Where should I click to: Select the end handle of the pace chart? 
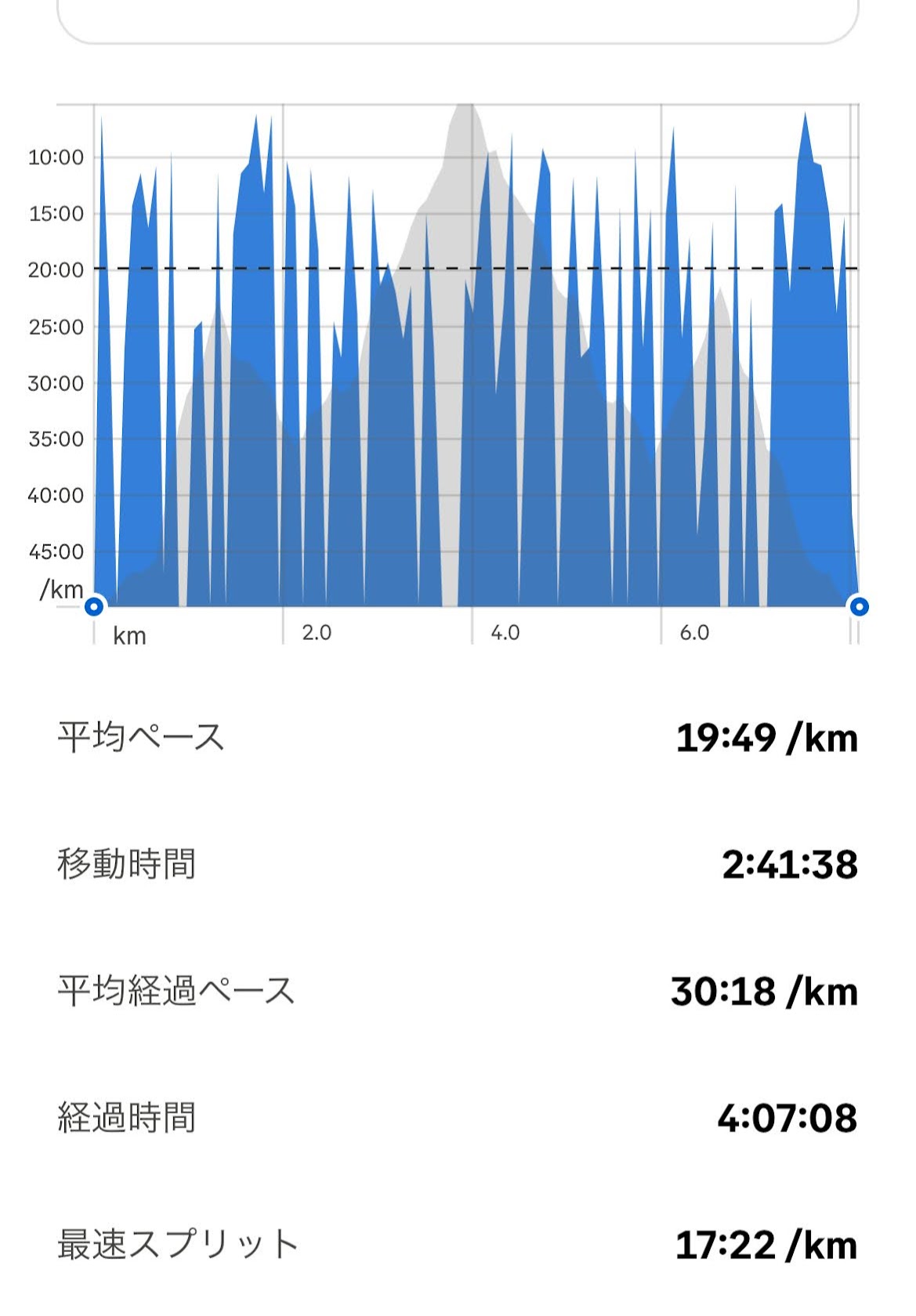859,606
